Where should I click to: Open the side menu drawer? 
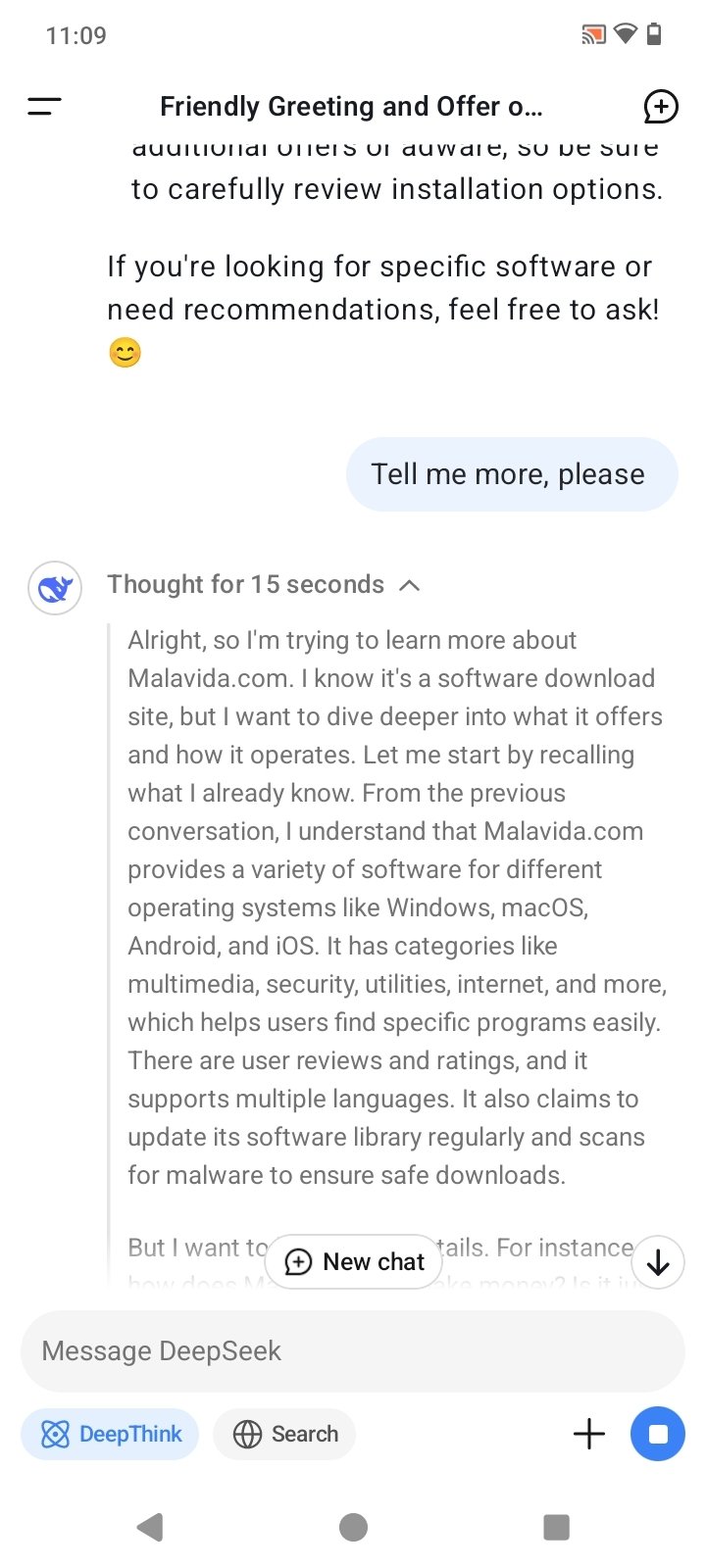[x=44, y=107]
